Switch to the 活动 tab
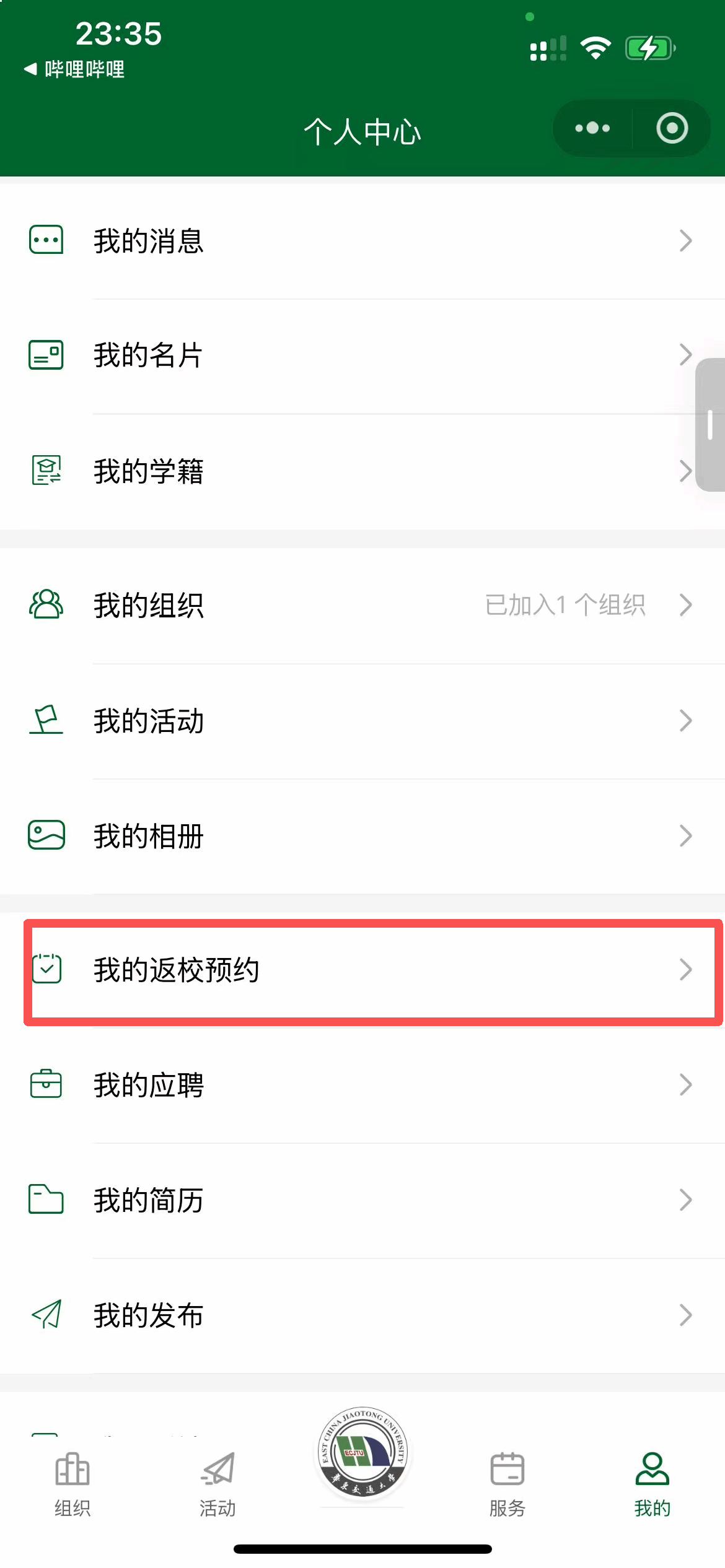 coord(217,1484)
